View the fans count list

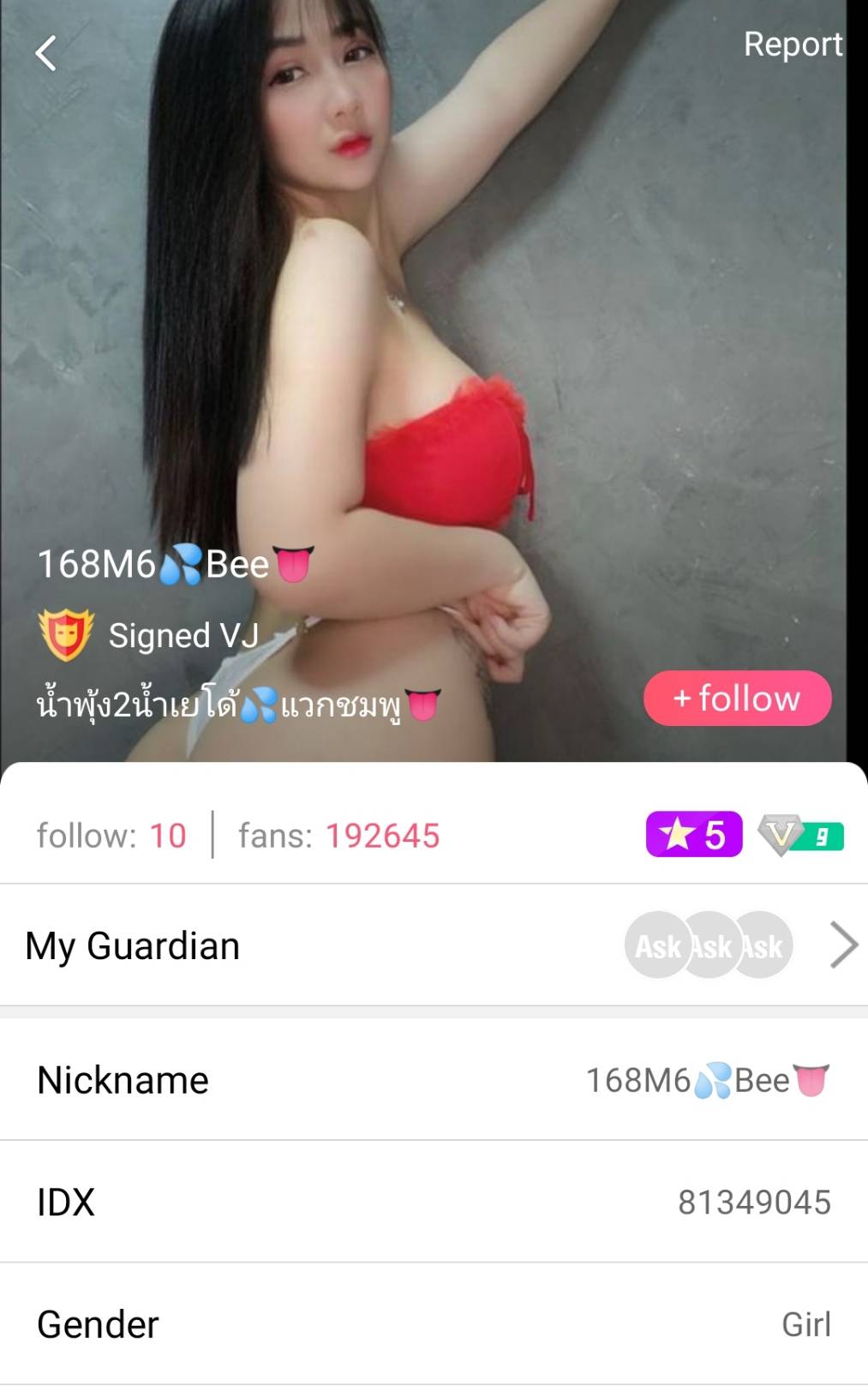click(x=339, y=836)
